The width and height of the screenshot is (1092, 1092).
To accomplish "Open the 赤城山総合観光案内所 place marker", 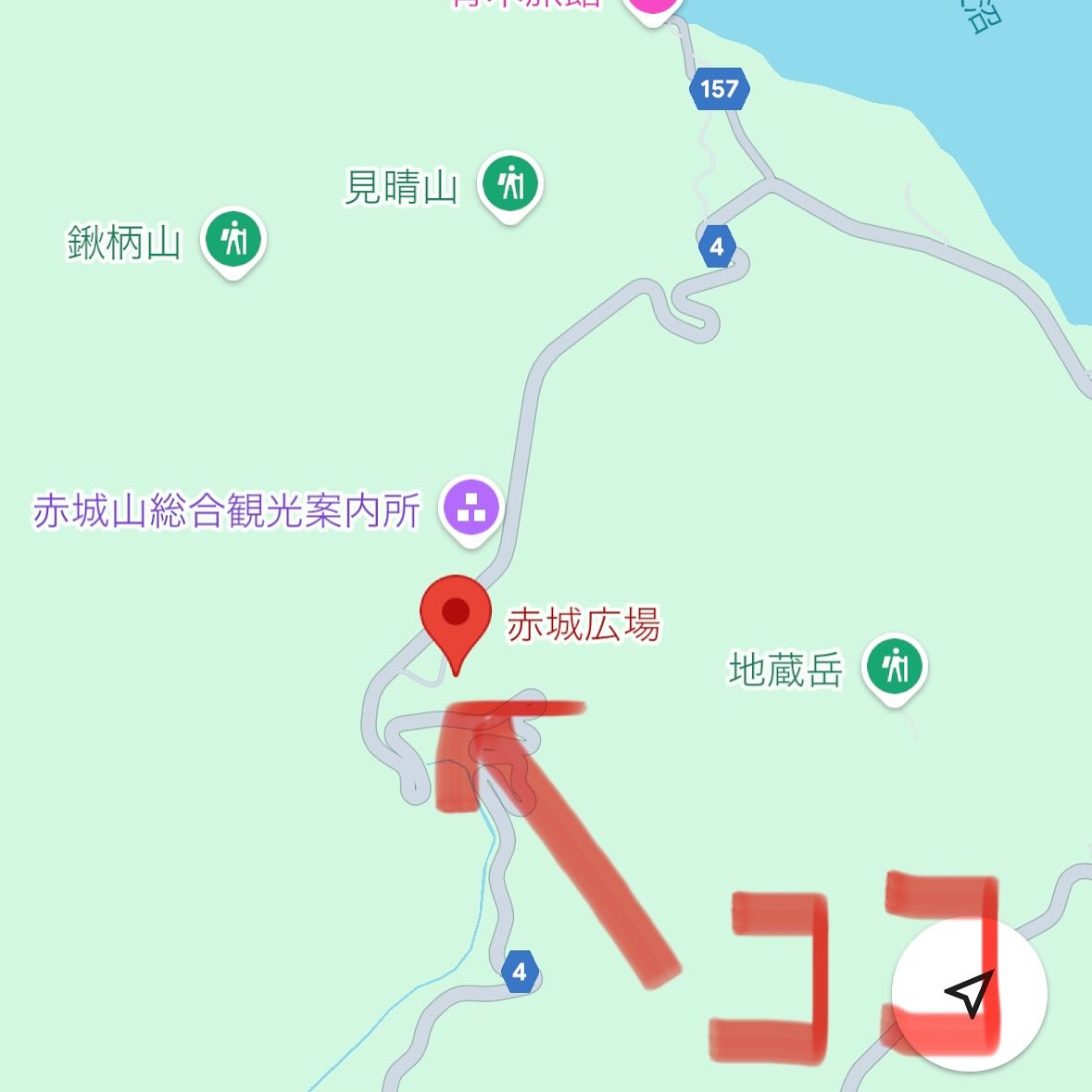I will [471, 507].
